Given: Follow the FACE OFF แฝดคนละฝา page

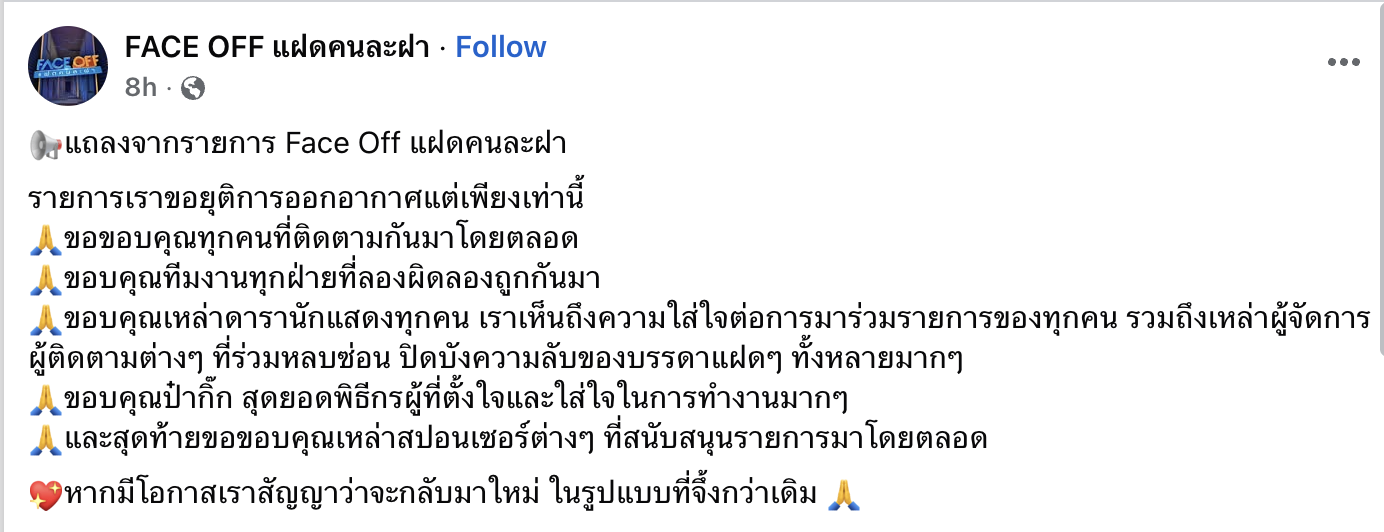Looking at the screenshot, I should pyautogui.click(x=500, y=47).
